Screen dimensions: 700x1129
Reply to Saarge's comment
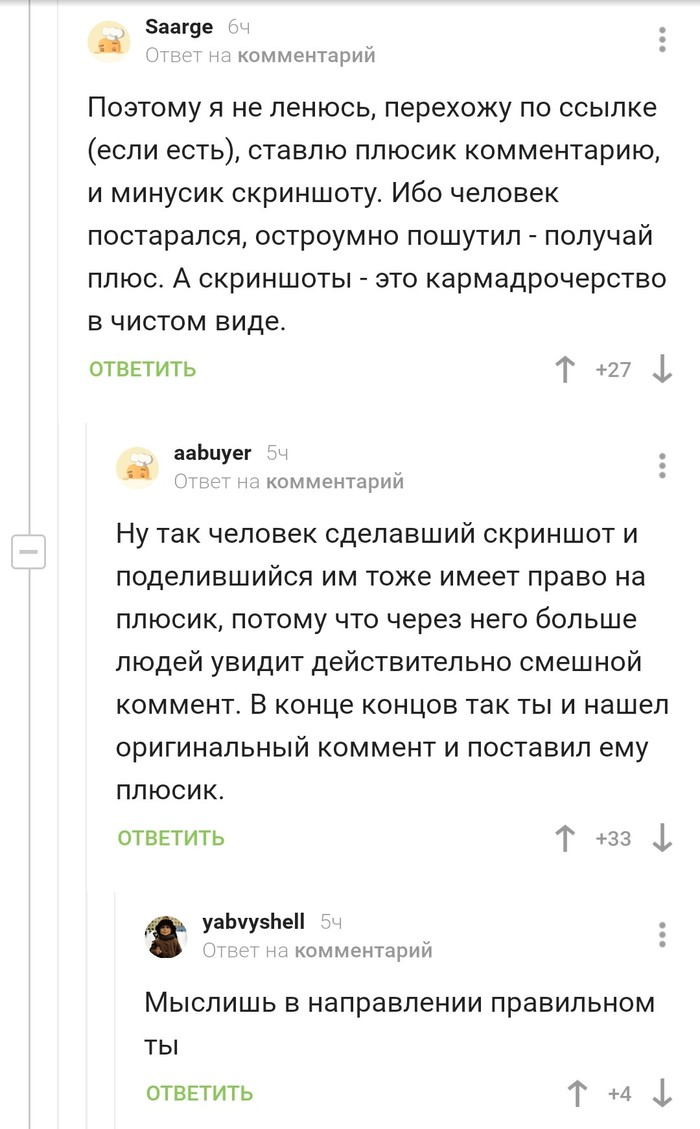pyautogui.click(x=143, y=370)
